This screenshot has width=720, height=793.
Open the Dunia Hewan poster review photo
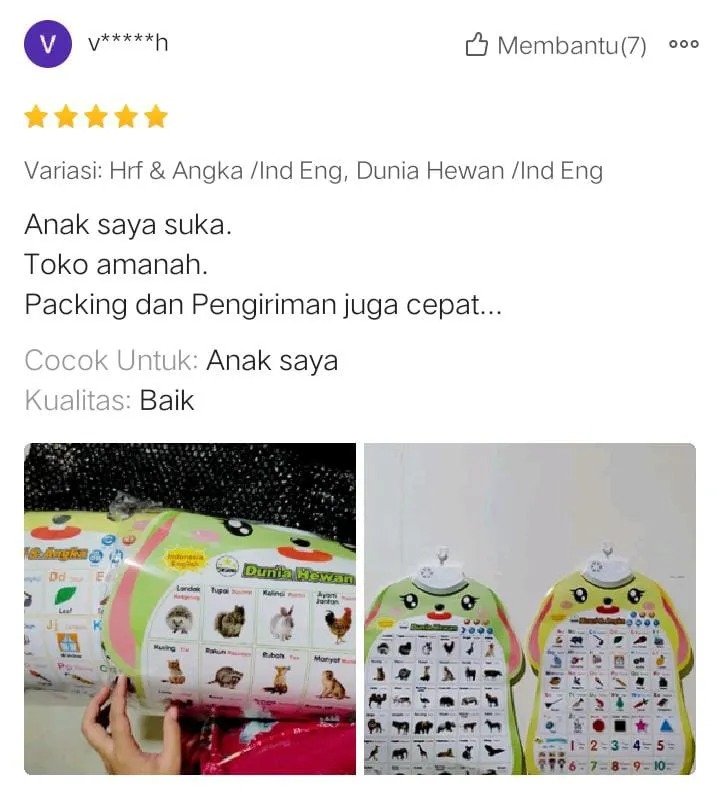(190, 608)
